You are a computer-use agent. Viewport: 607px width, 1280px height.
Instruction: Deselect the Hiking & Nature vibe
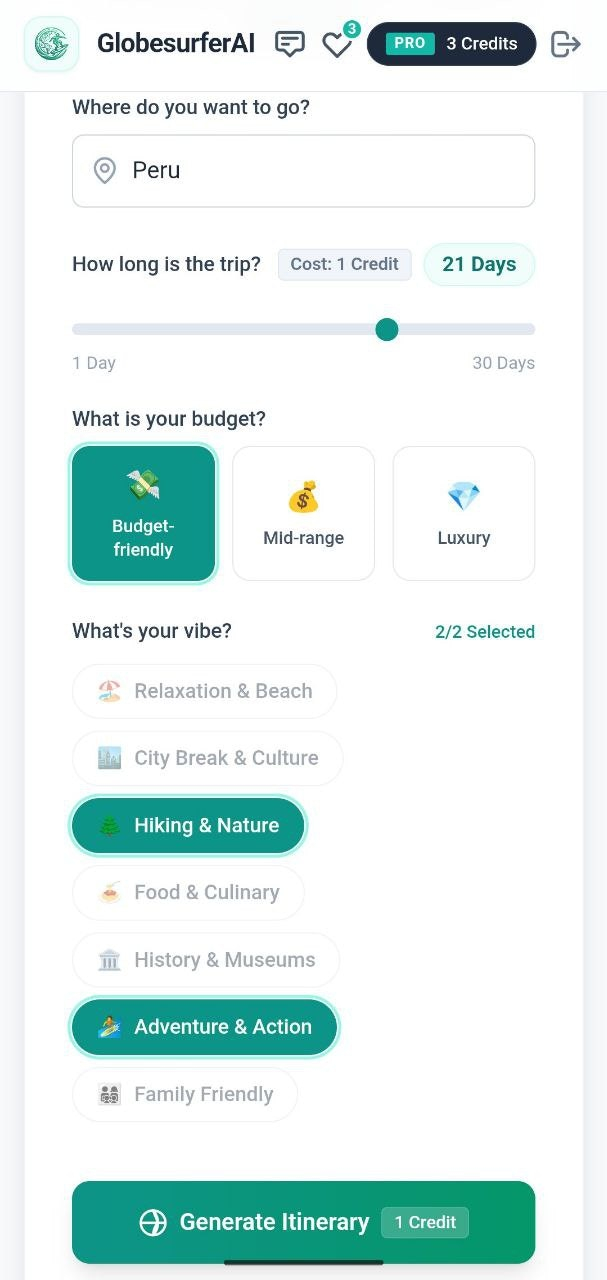click(x=188, y=826)
